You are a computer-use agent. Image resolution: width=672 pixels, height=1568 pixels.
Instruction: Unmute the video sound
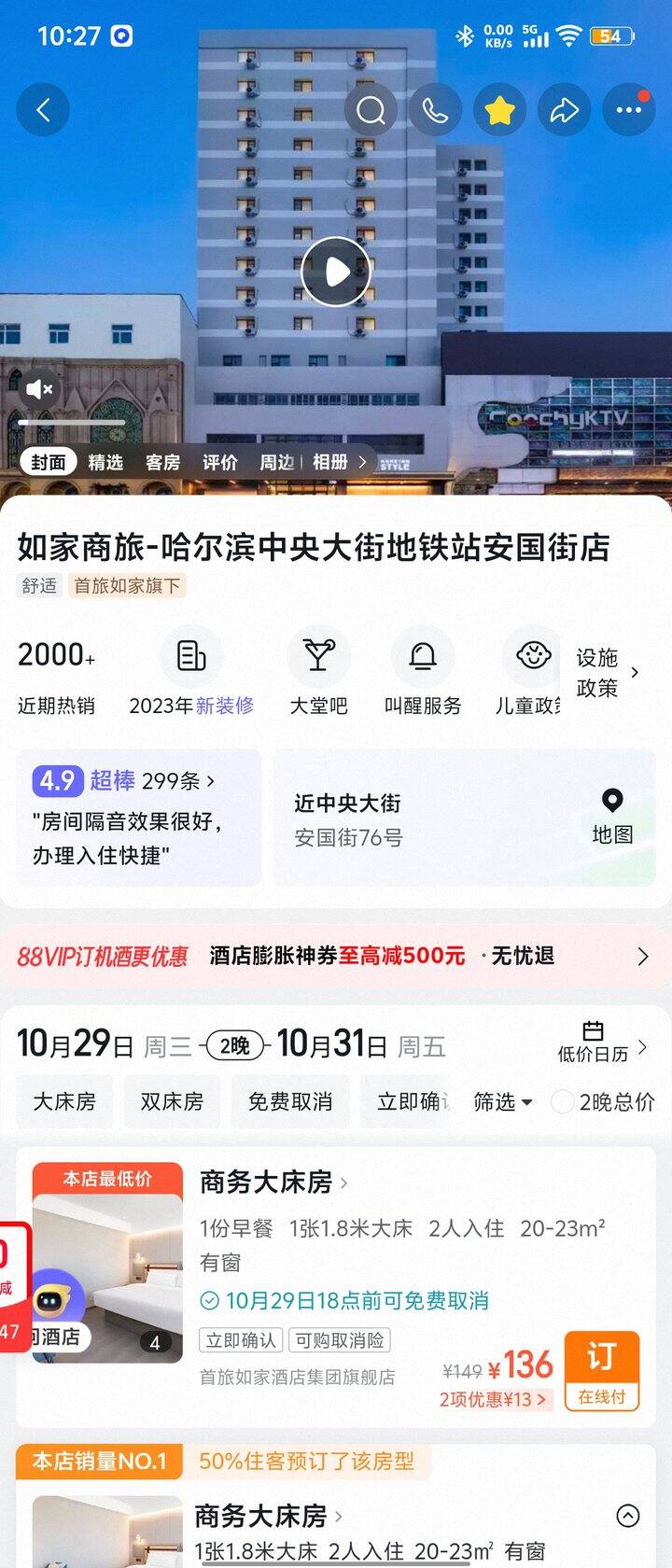tap(39, 388)
